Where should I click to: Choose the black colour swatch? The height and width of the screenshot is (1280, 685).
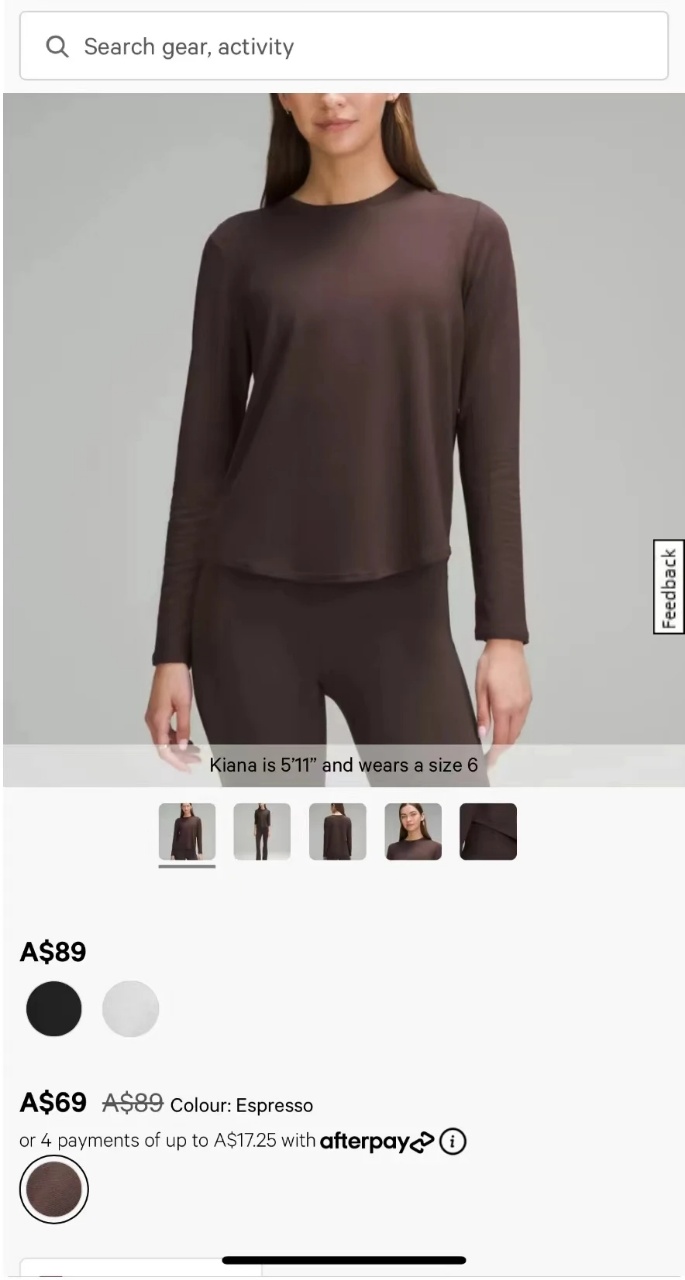[54, 1008]
